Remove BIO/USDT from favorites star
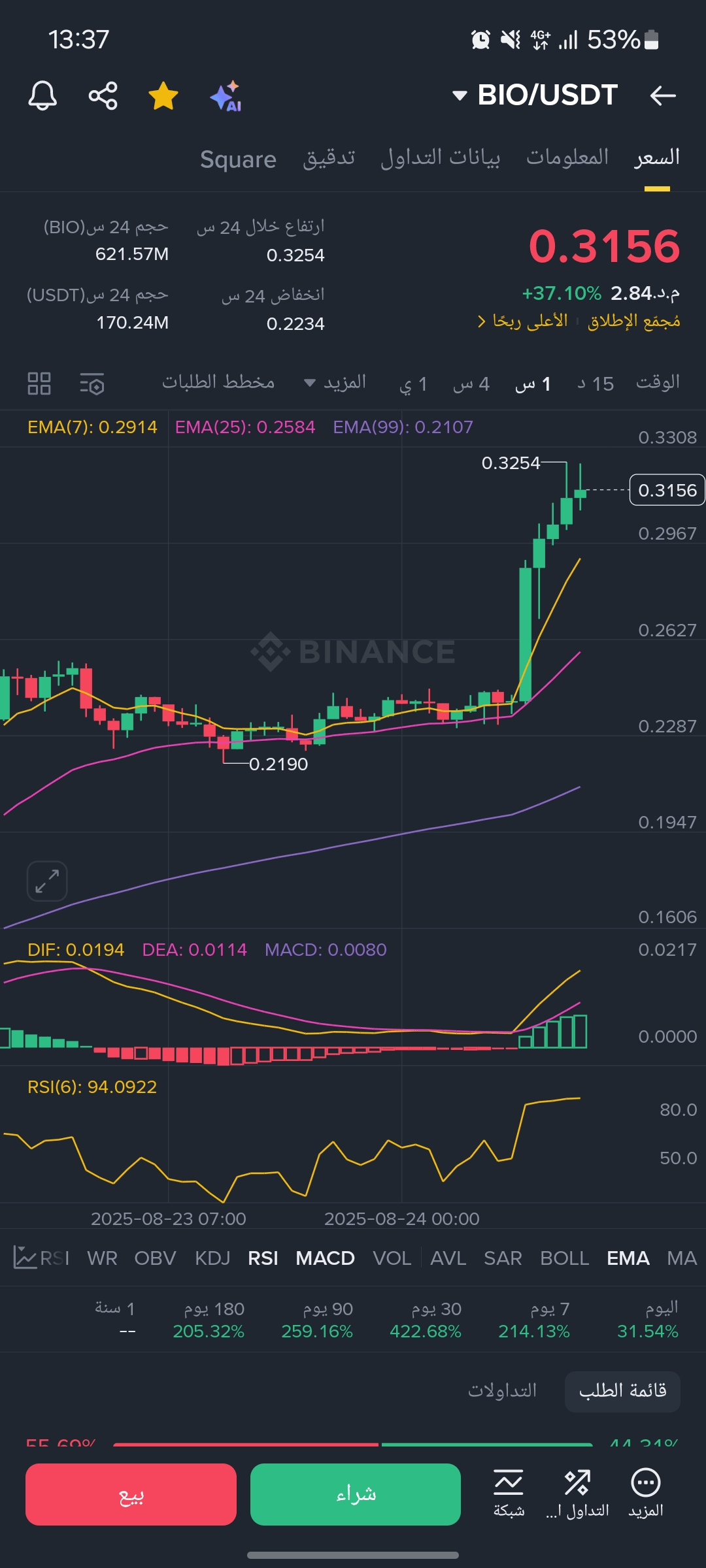 tap(163, 96)
